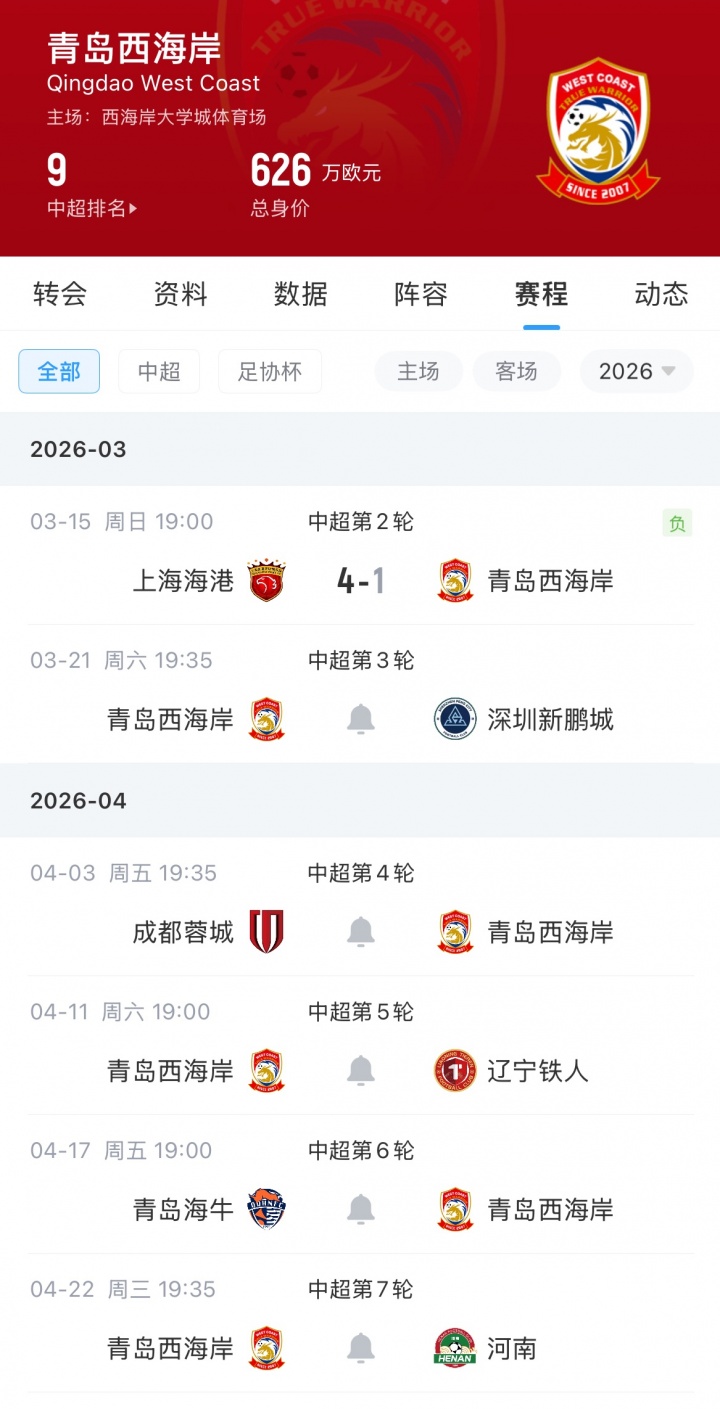Show only 客场 away matches

pos(516,371)
